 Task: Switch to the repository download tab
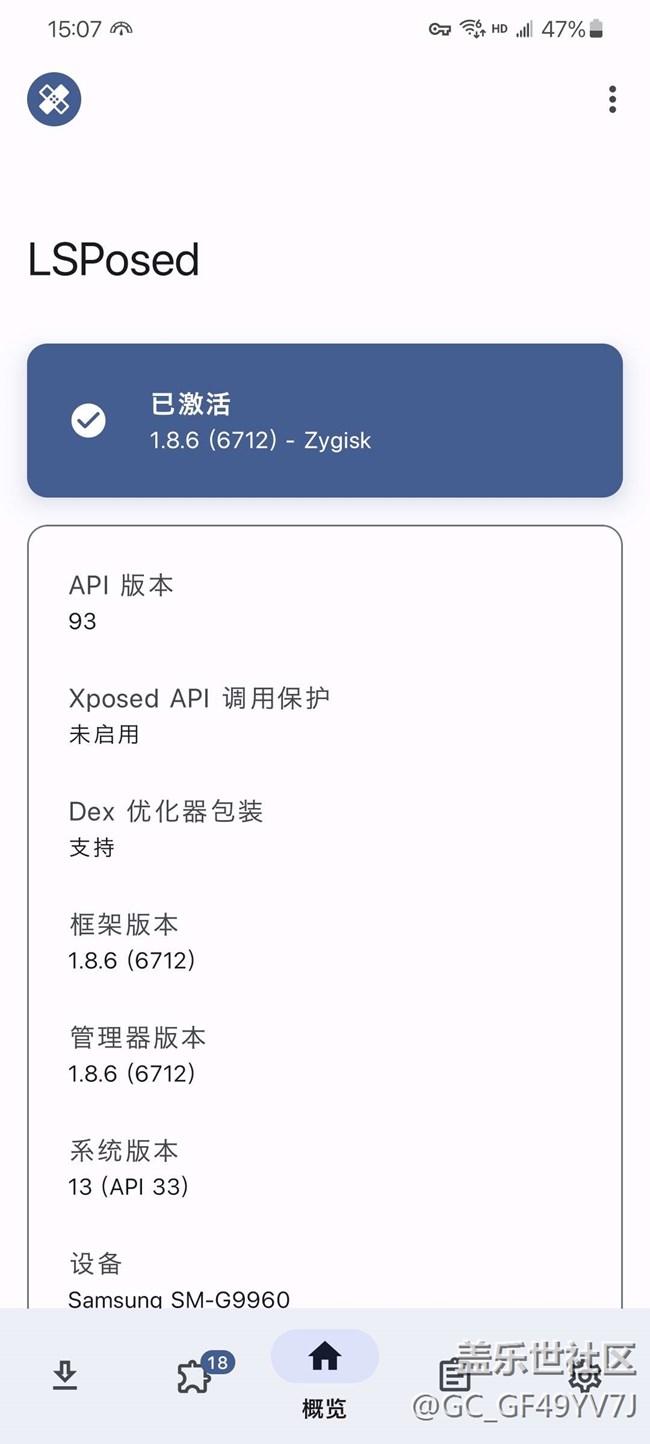pyautogui.click(x=65, y=1376)
